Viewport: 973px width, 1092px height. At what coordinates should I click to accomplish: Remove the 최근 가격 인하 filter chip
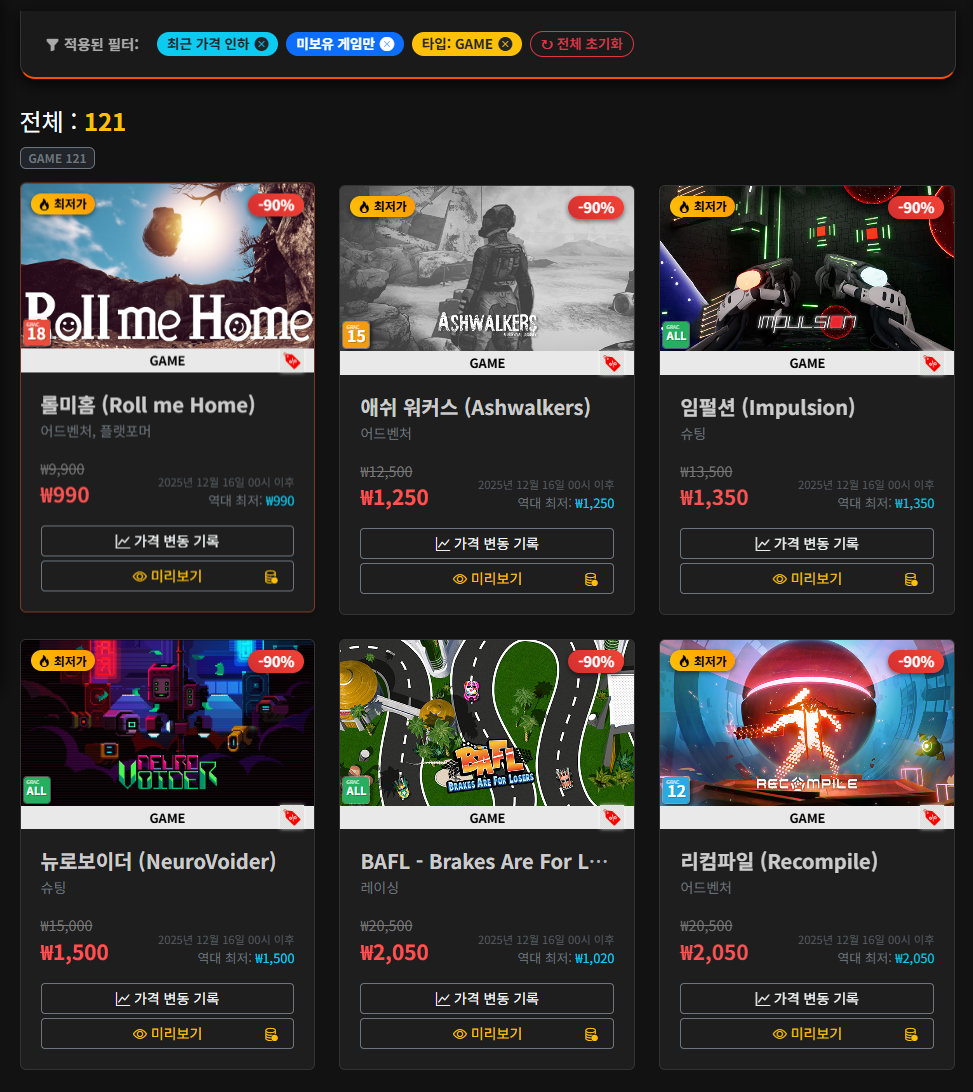[x=261, y=44]
